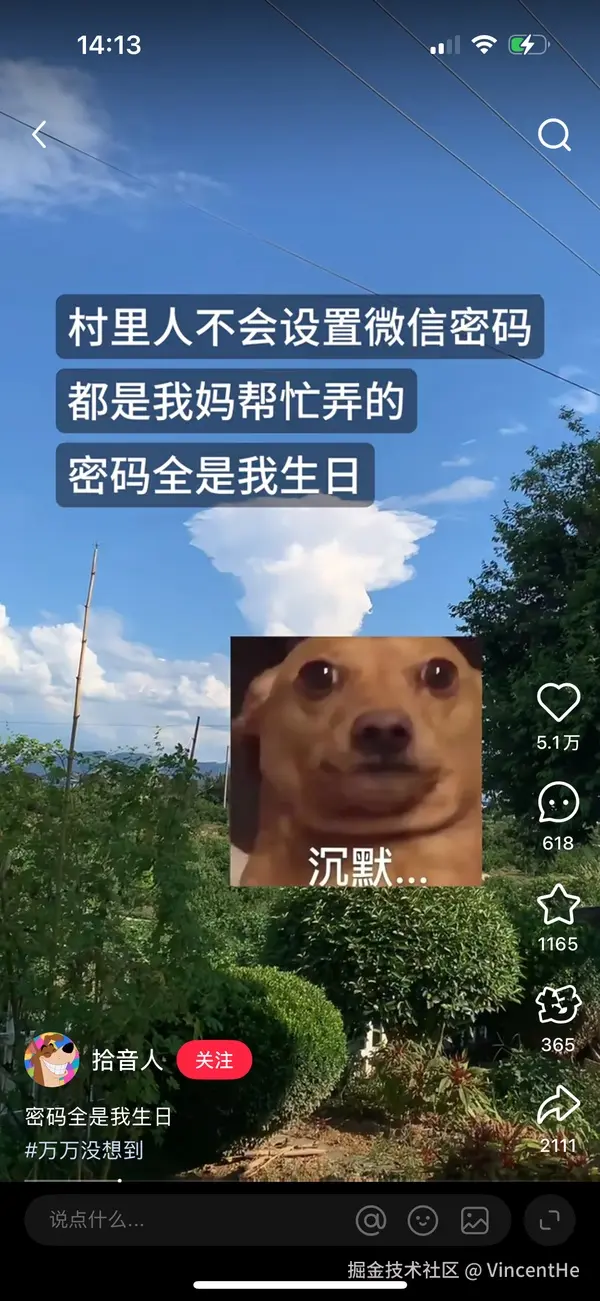This screenshot has height=1301, width=600.
Task: Expand video with the round fullscreen button
Action: click(549, 1219)
